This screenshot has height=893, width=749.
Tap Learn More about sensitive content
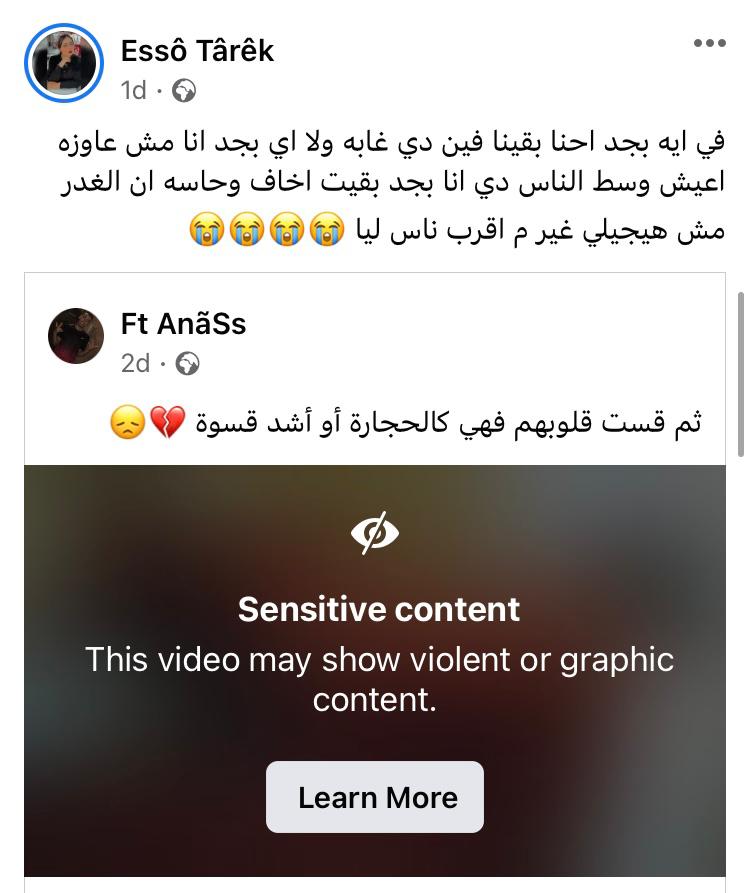[375, 797]
